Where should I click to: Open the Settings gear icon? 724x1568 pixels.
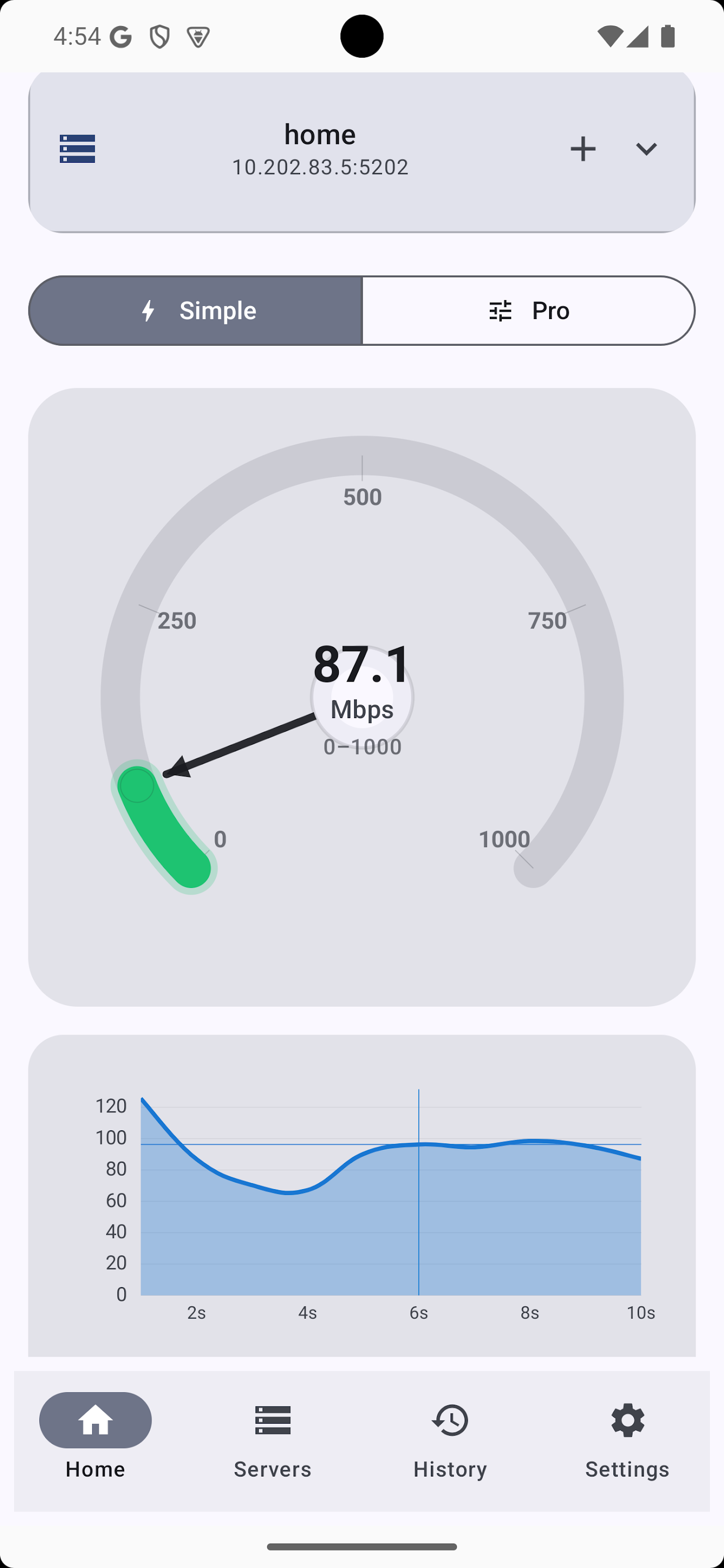pyautogui.click(x=627, y=1420)
